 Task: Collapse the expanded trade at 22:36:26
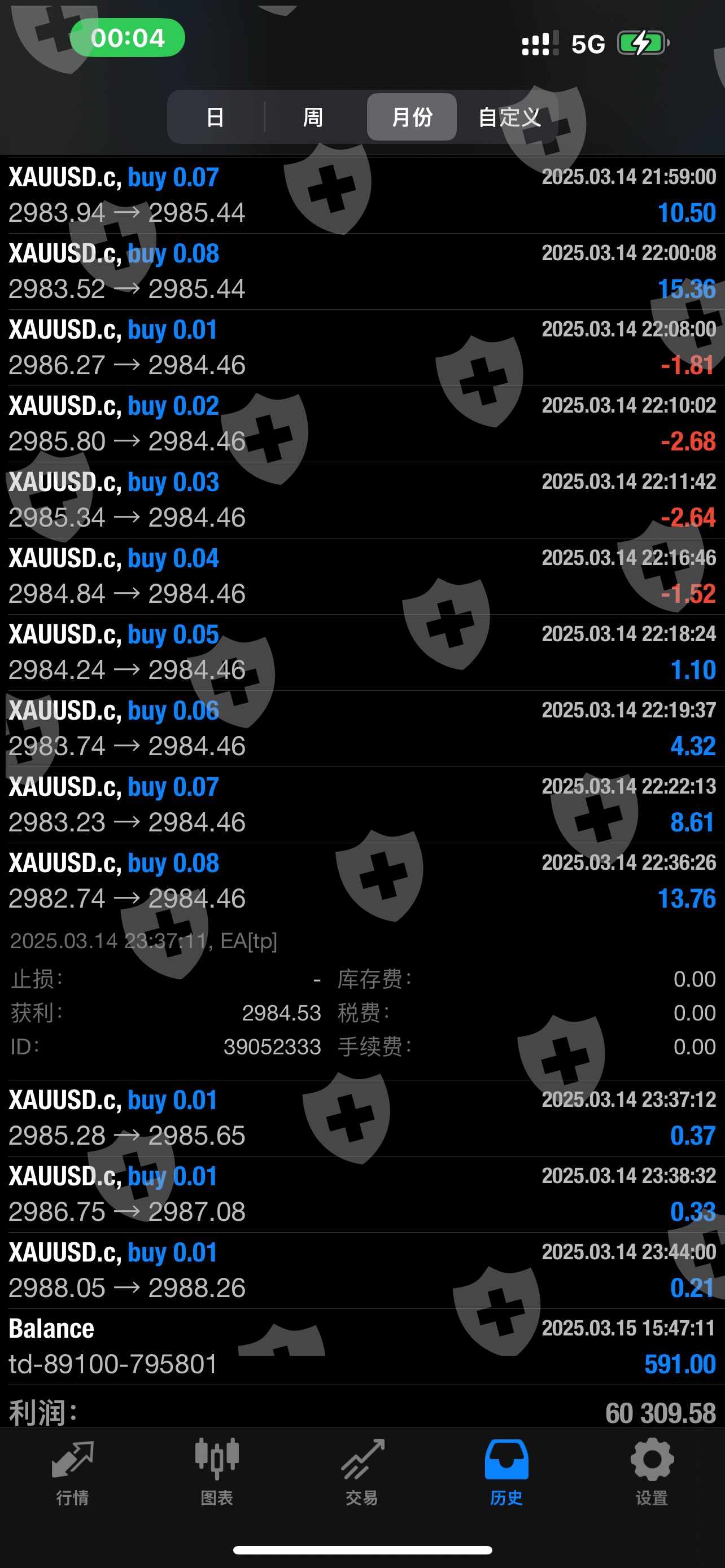point(362,881)
